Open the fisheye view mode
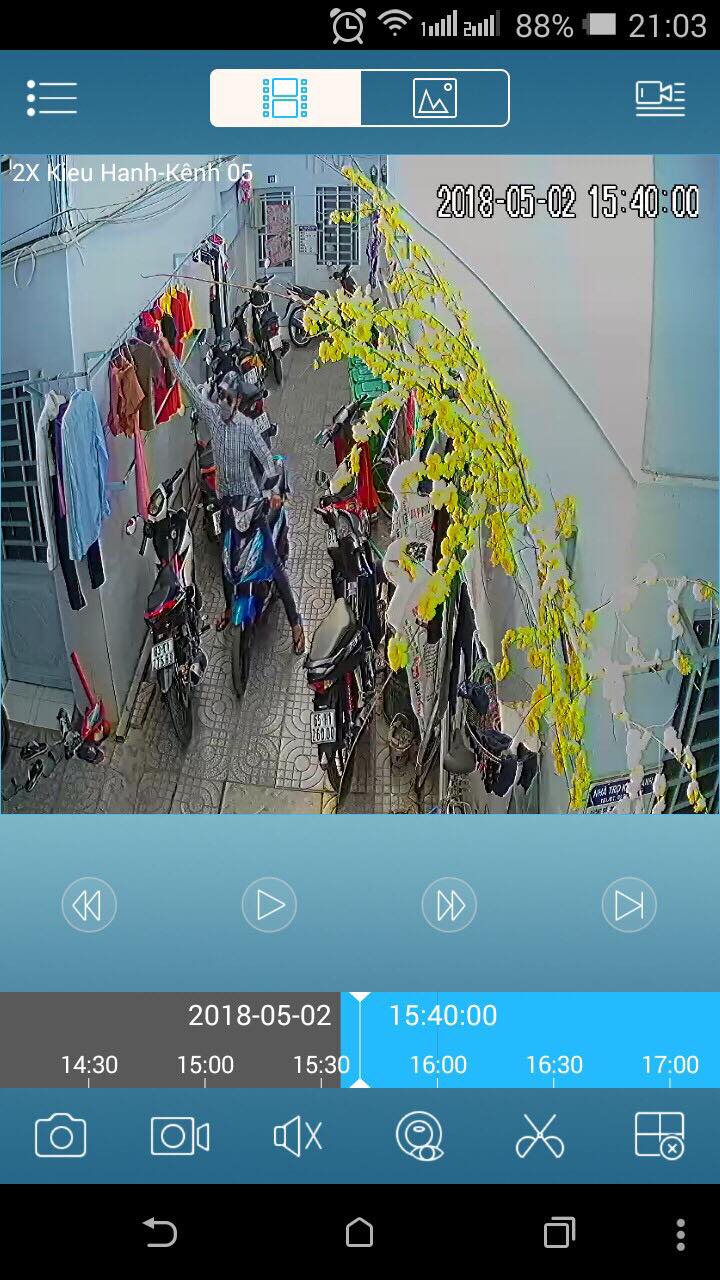This screenshot has width=720, height=1280. tap(420, 1136)
